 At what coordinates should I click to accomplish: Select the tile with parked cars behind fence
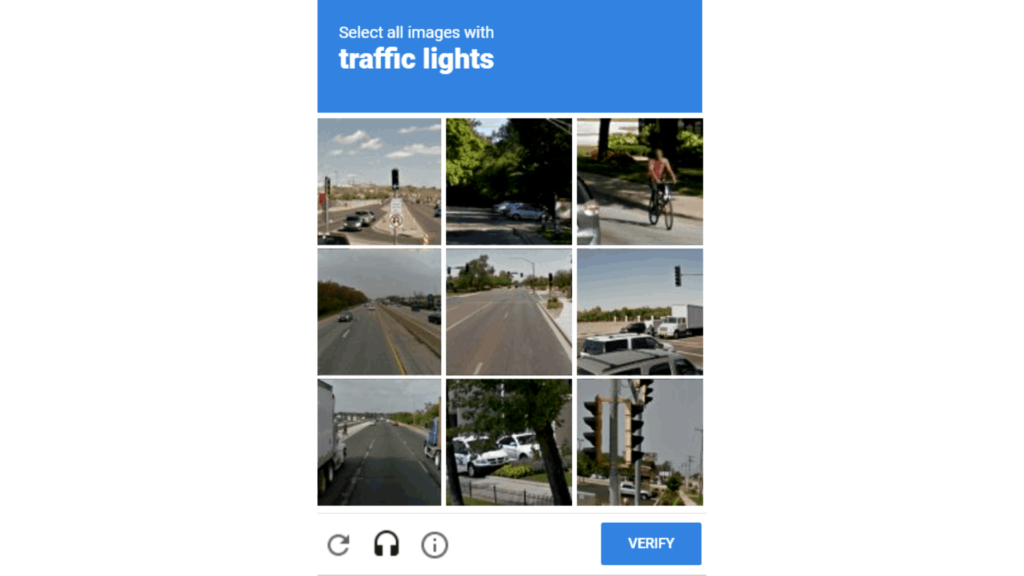[508, 441]
